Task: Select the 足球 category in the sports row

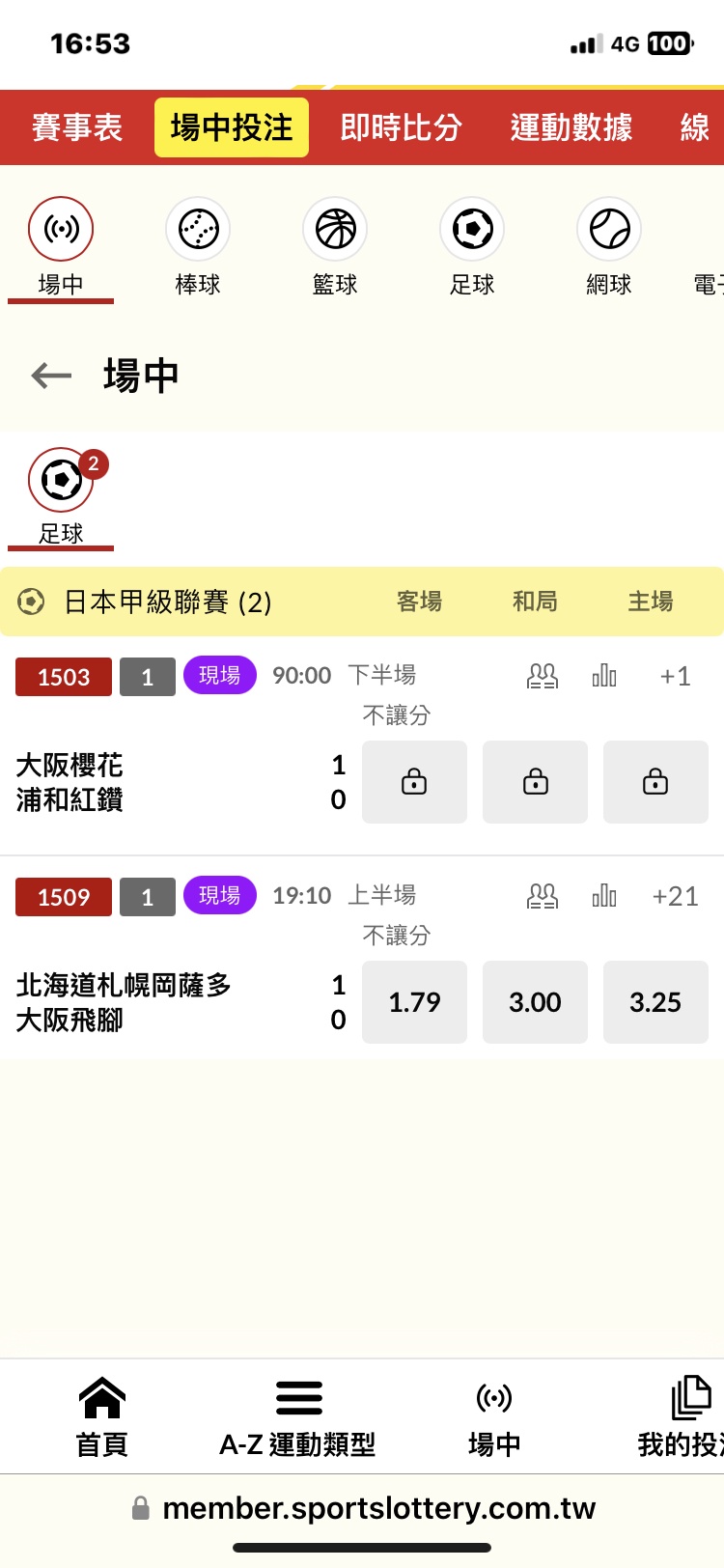Action: pos(472,246)
